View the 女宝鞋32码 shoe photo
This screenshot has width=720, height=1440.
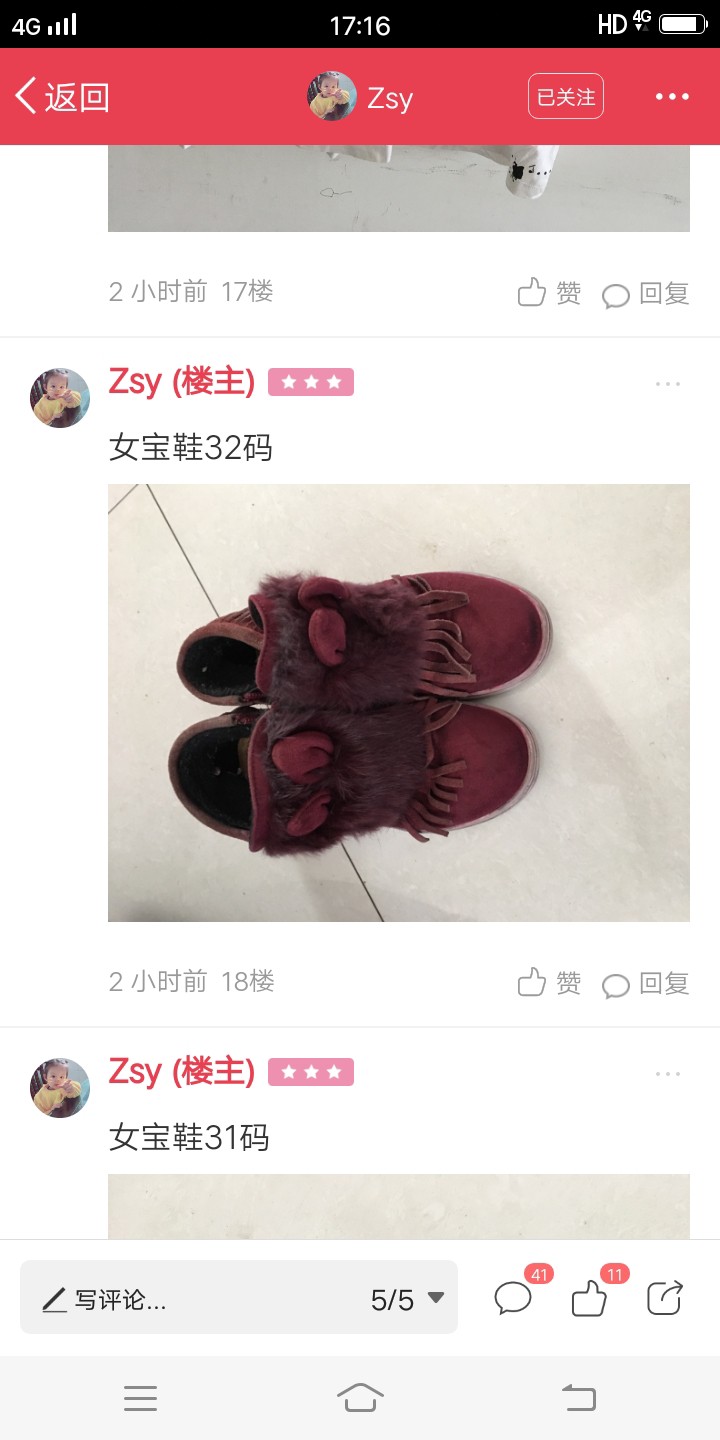(x=399, y=703)
